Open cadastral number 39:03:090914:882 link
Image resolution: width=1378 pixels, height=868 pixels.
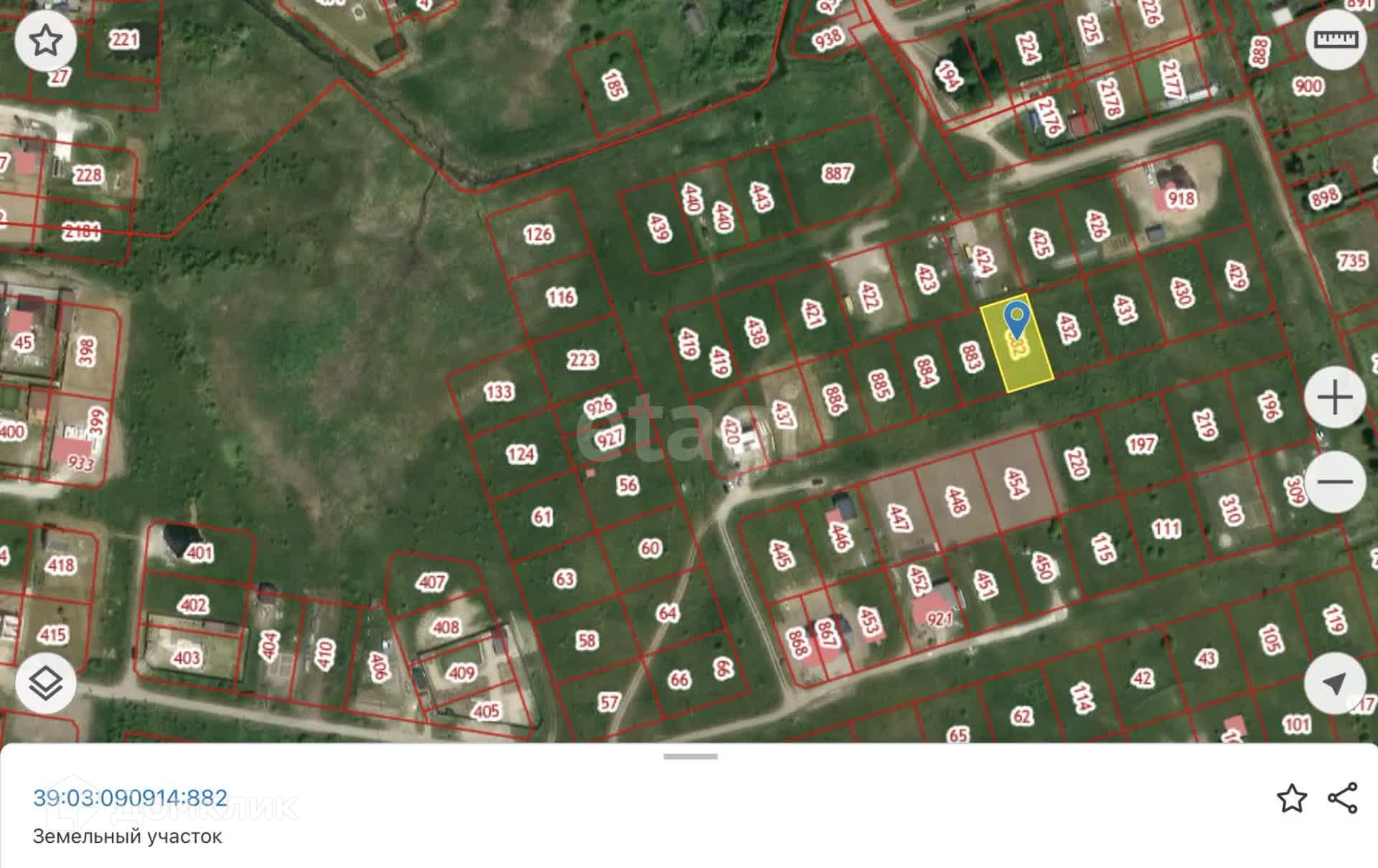[130, 798]
